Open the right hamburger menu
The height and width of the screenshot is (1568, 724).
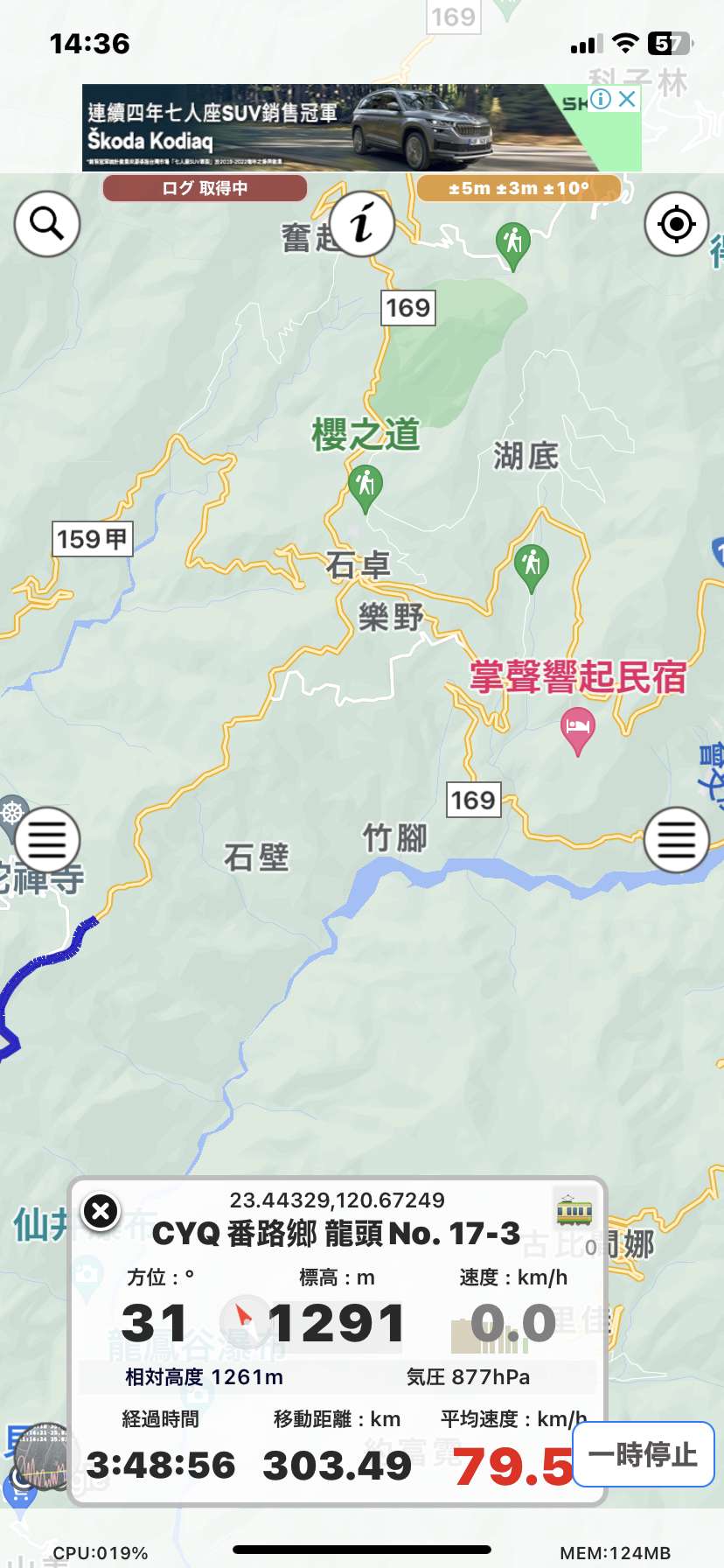pyautogui.click(x=676, y=840)
